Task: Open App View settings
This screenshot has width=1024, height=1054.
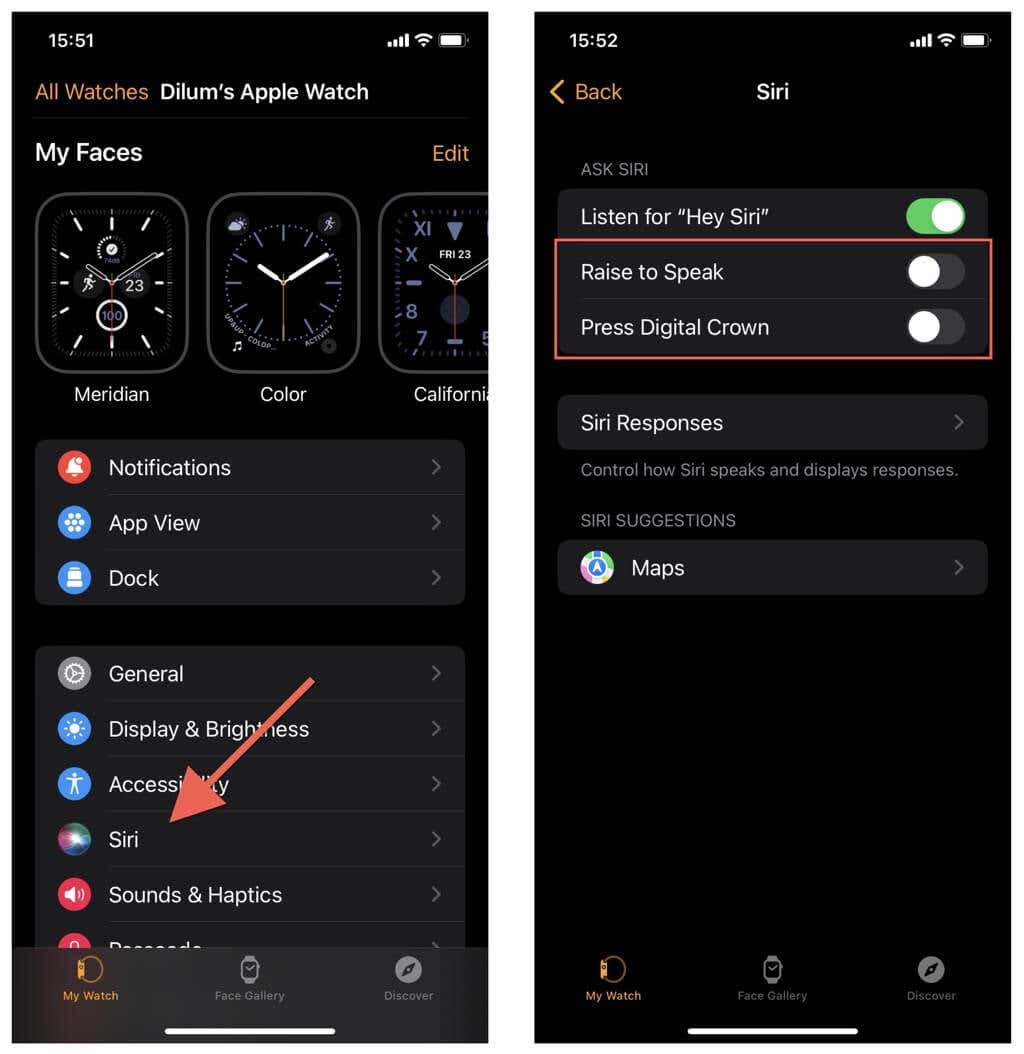Action: coord(250,523)
